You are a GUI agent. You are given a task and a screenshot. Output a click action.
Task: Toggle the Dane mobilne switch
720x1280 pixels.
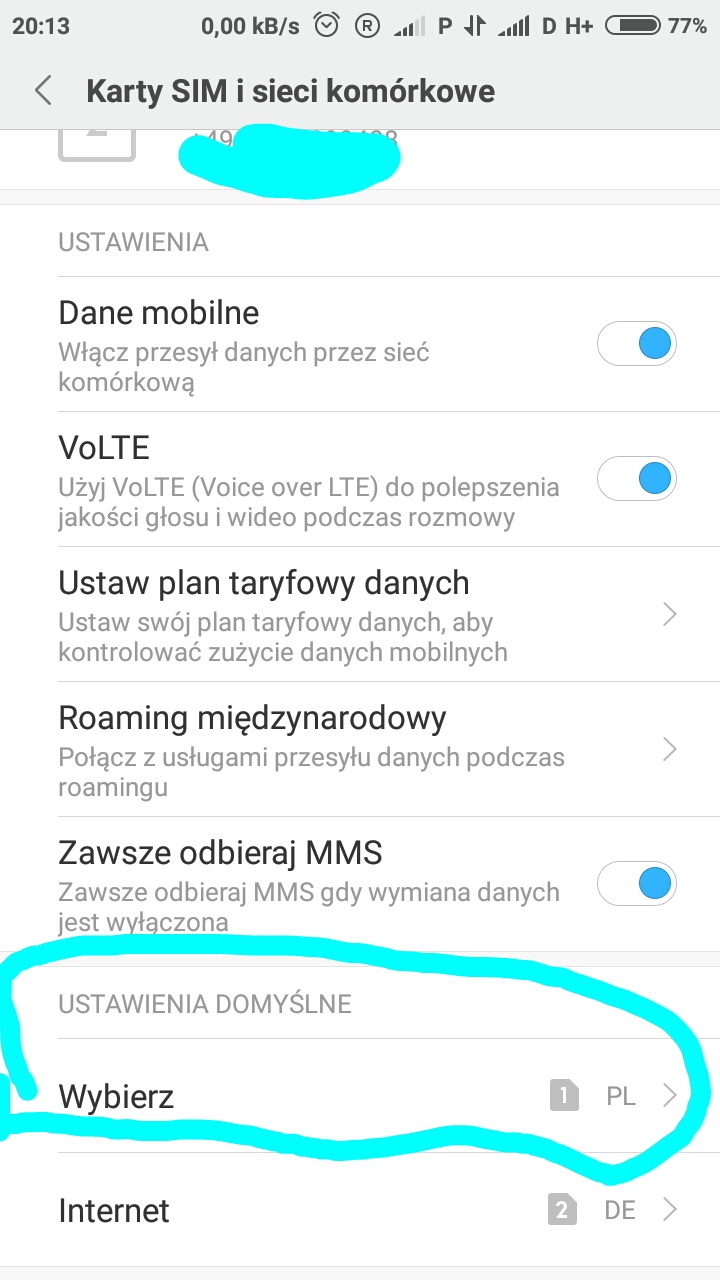pyautogui.click(x=636, y=345)
